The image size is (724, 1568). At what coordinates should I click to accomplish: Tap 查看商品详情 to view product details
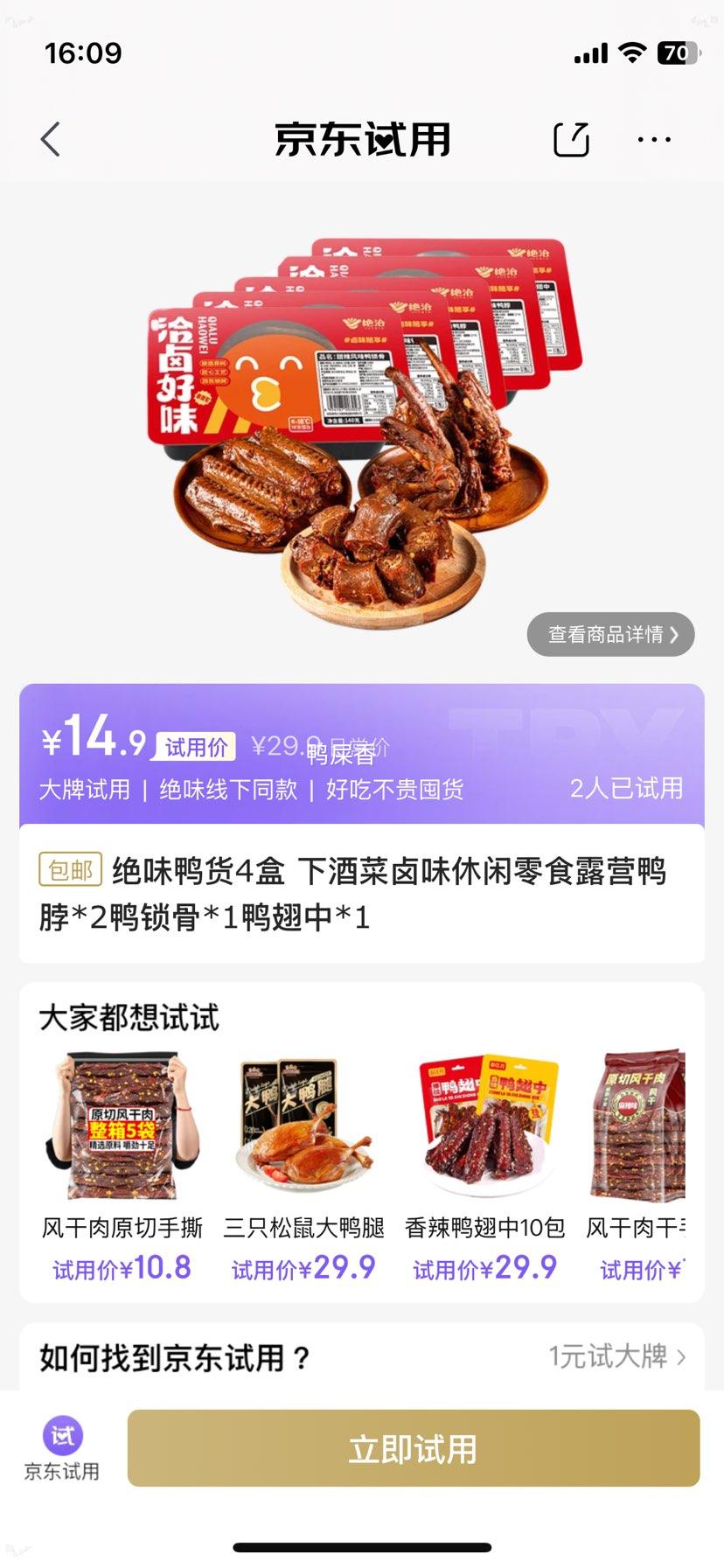tap(610, 634)
